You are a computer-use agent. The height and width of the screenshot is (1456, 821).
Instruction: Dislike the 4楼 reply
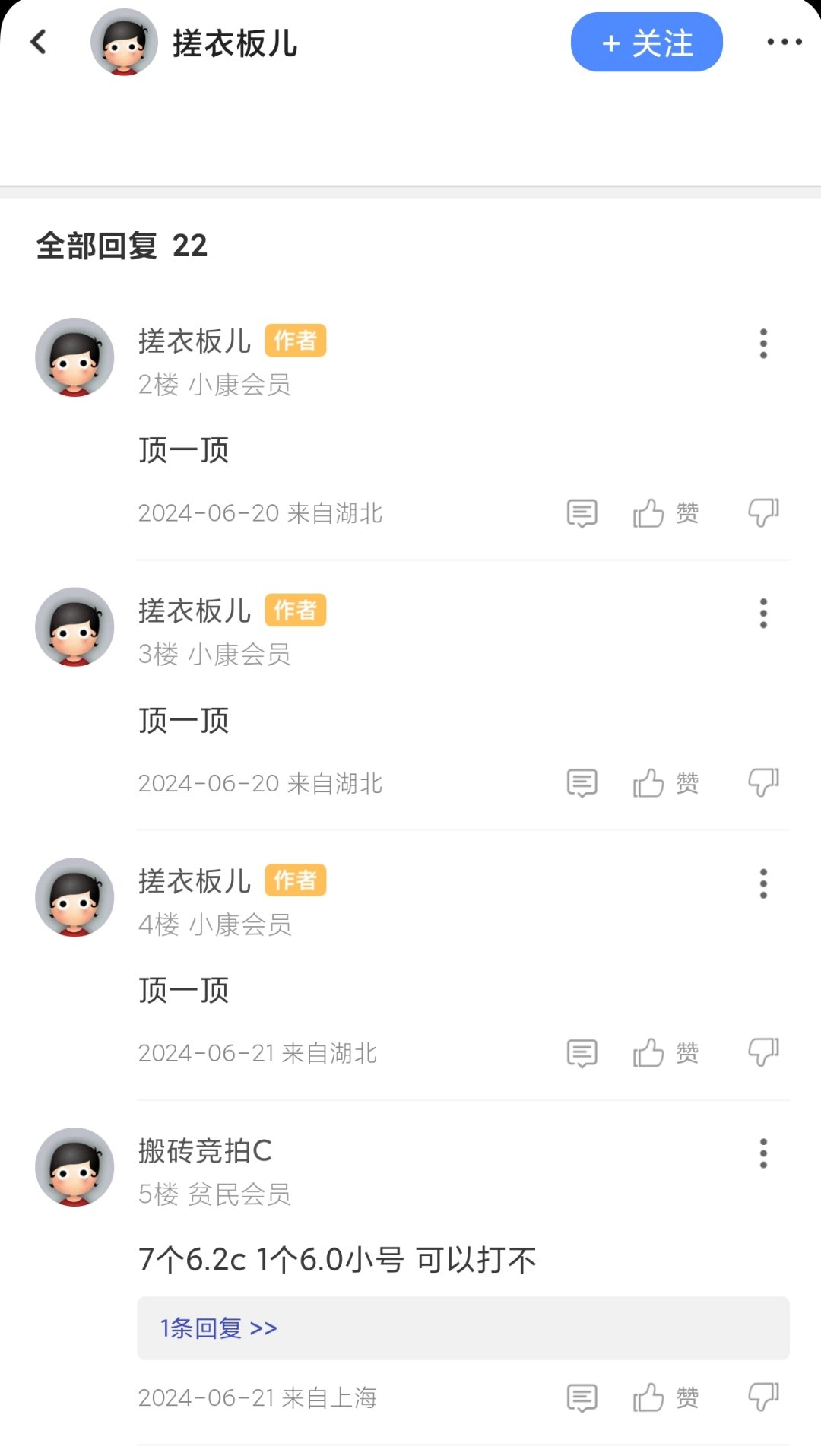tap(764, 1053)
